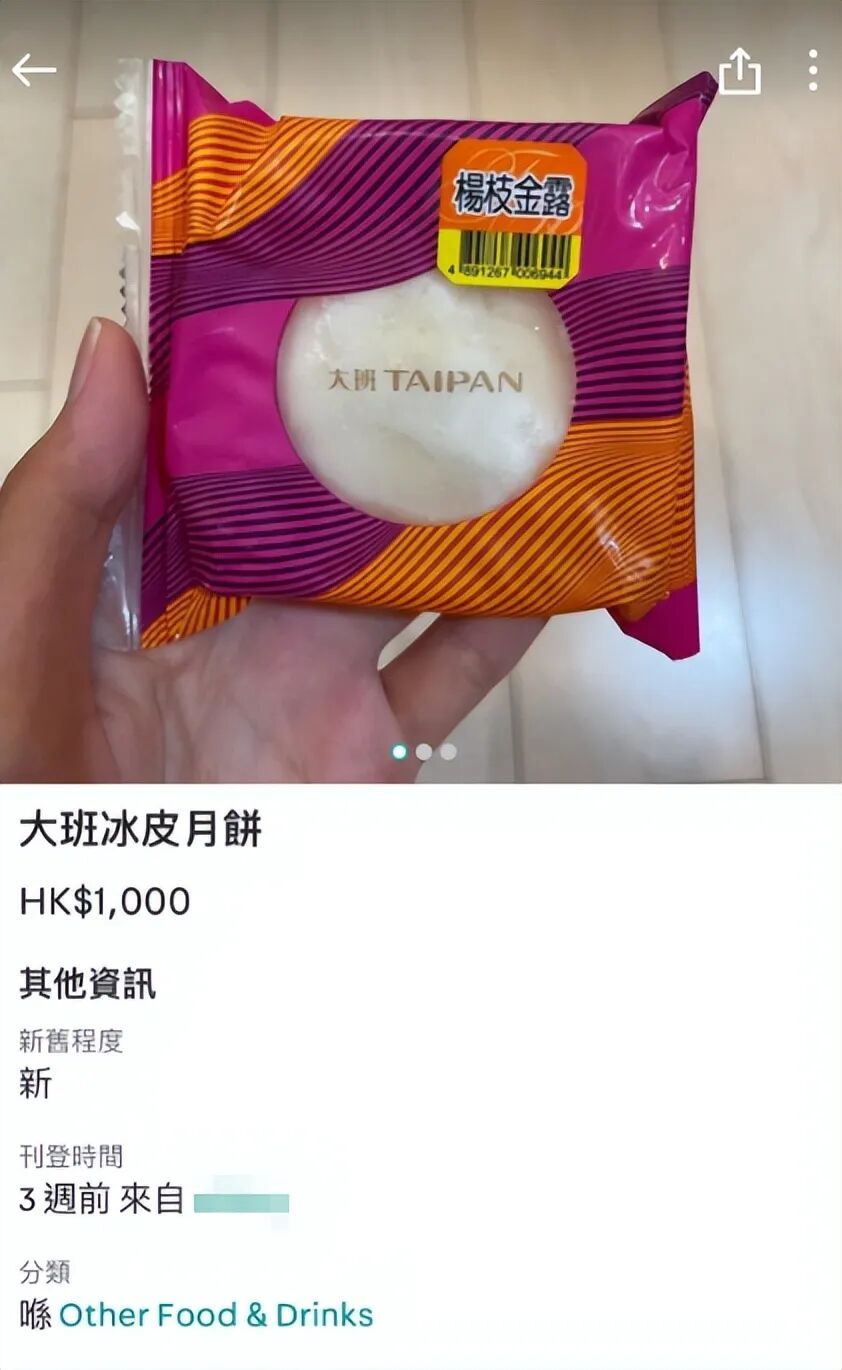Go back using the arrow icon
This screenshot has height=1370, width=842.
click(34, 70)
